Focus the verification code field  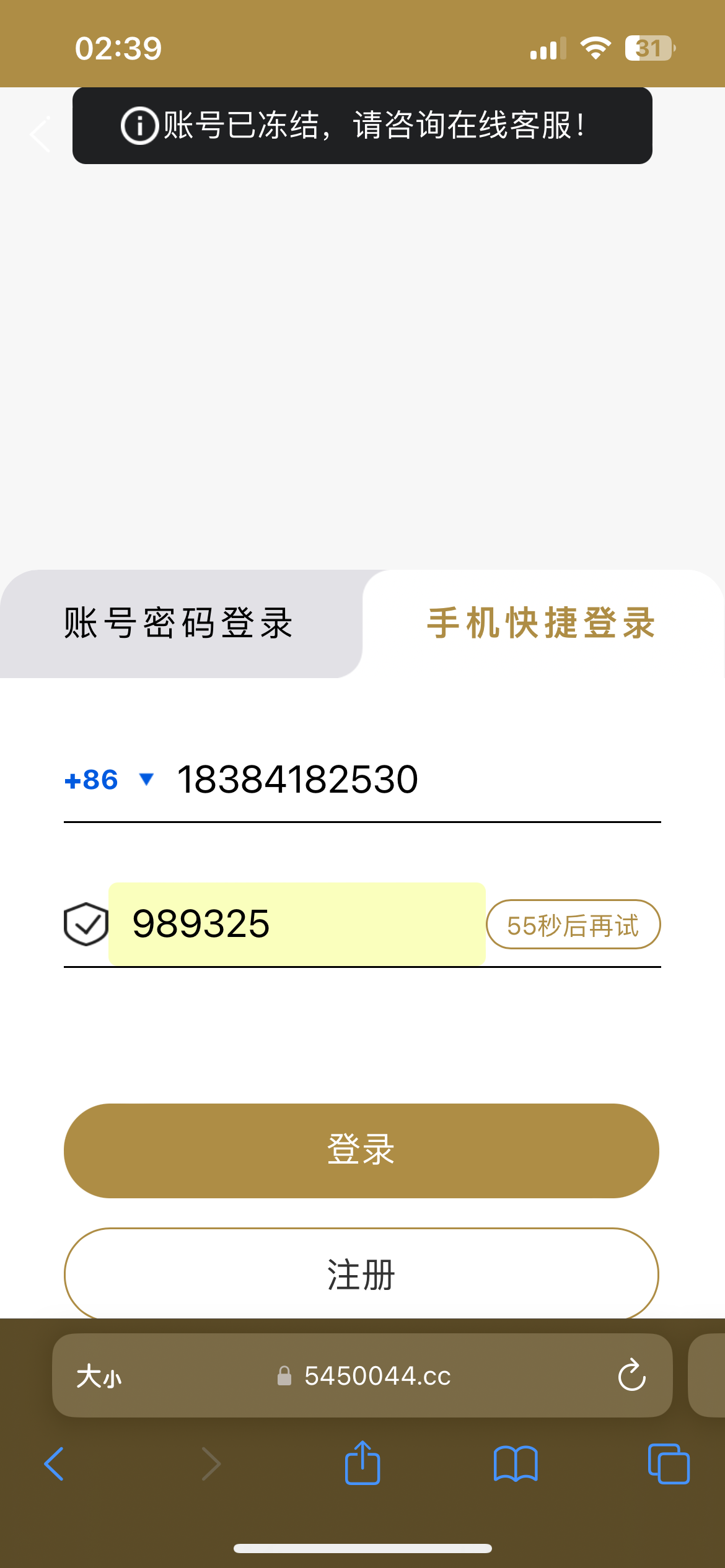(x=296, y=924)
